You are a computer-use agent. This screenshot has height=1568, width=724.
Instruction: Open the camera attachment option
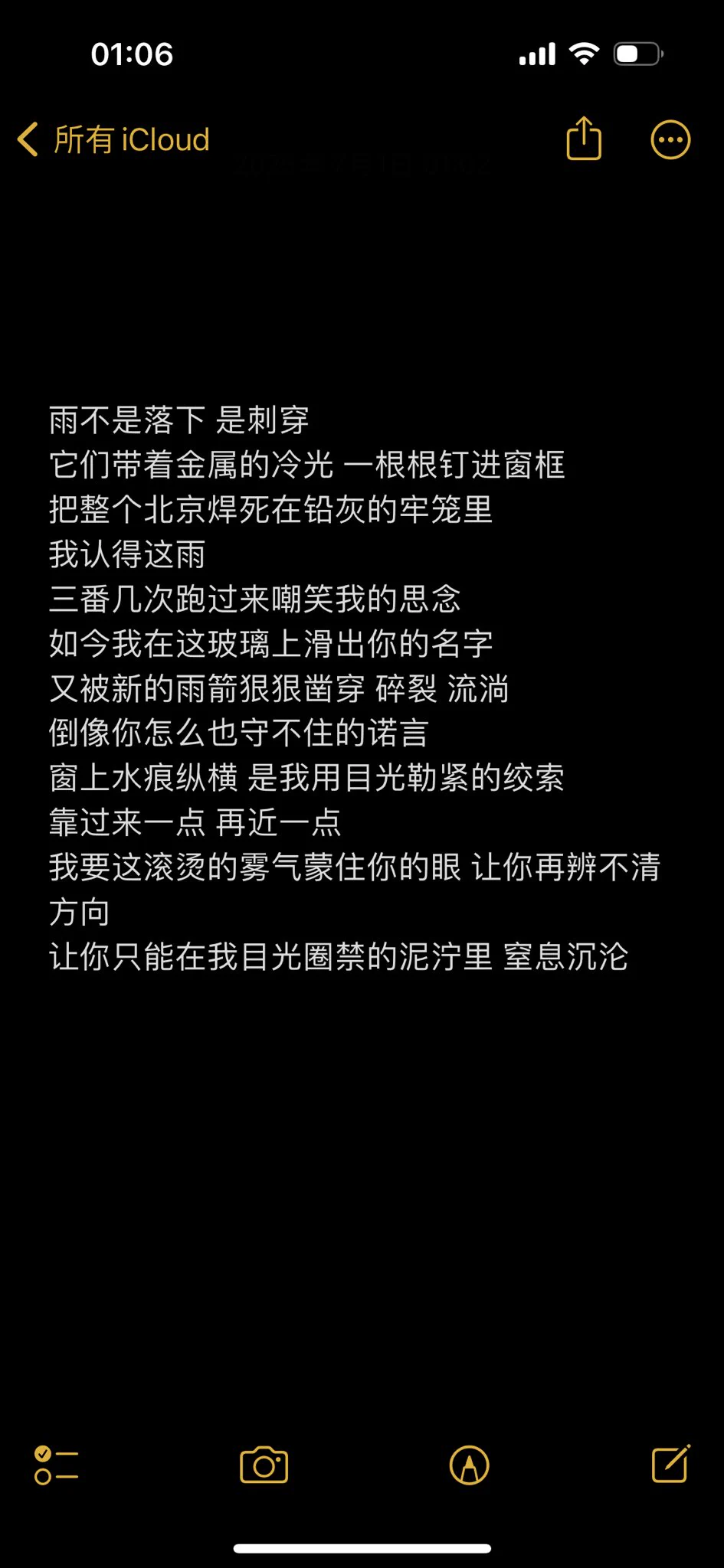(x=264, y=1465)
